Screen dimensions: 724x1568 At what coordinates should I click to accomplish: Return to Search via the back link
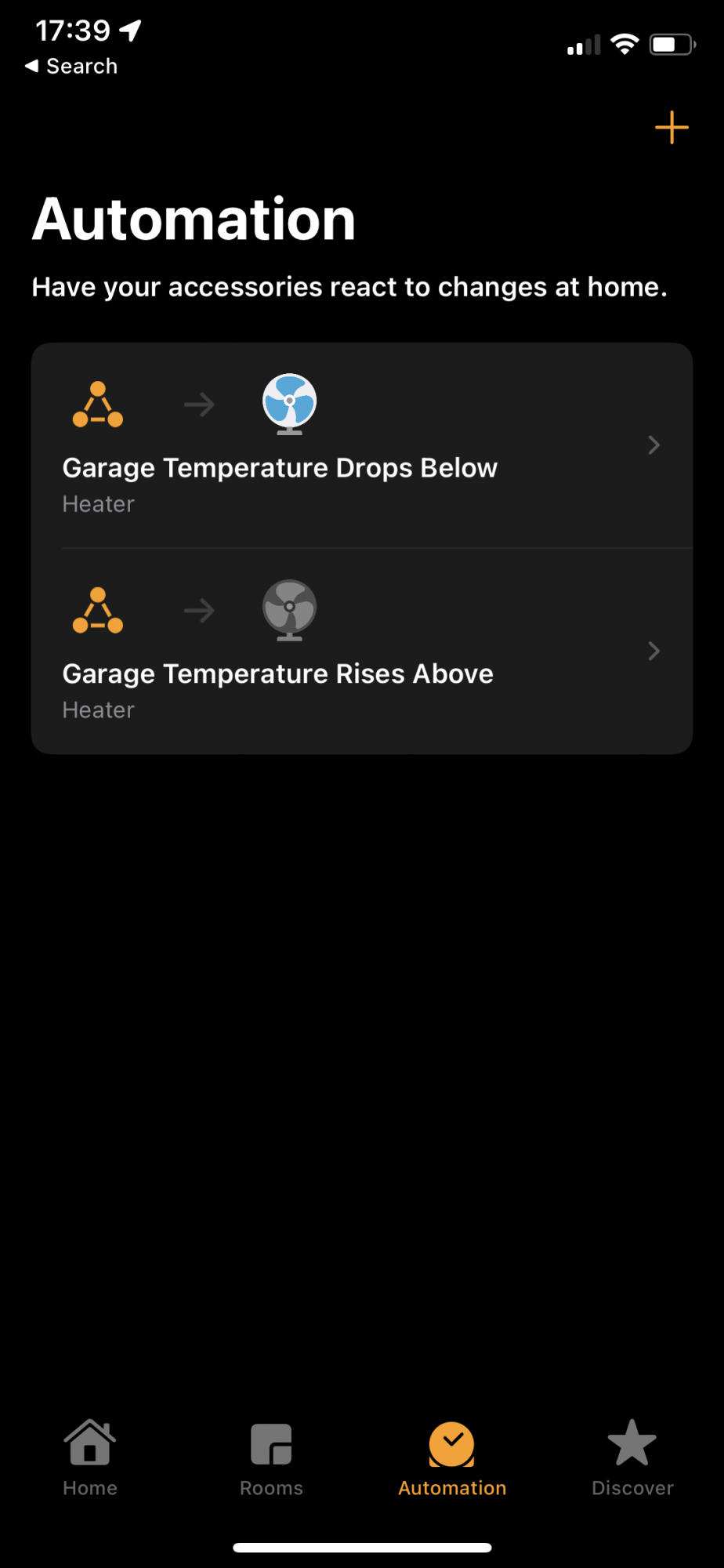[71, 67]
